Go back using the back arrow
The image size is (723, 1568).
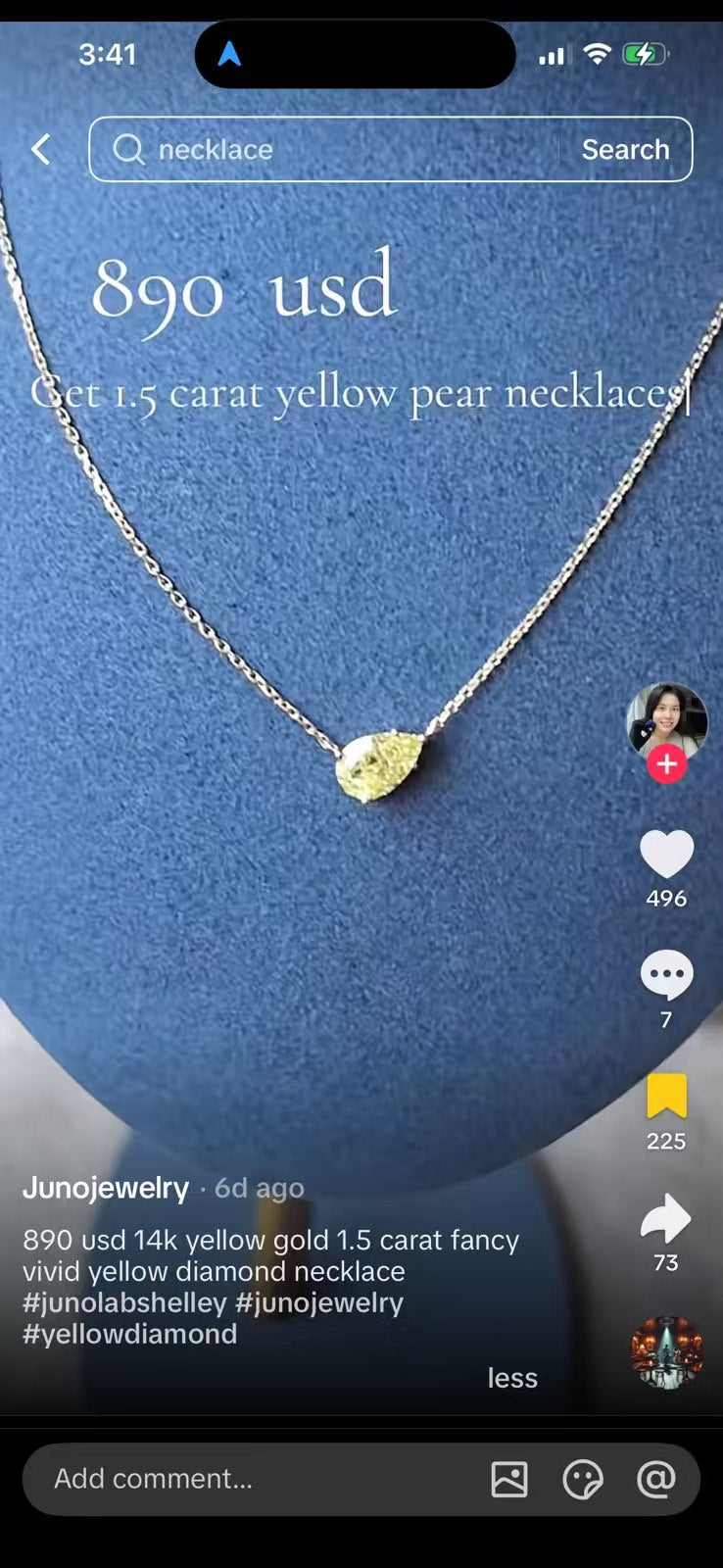pos(40,149)
